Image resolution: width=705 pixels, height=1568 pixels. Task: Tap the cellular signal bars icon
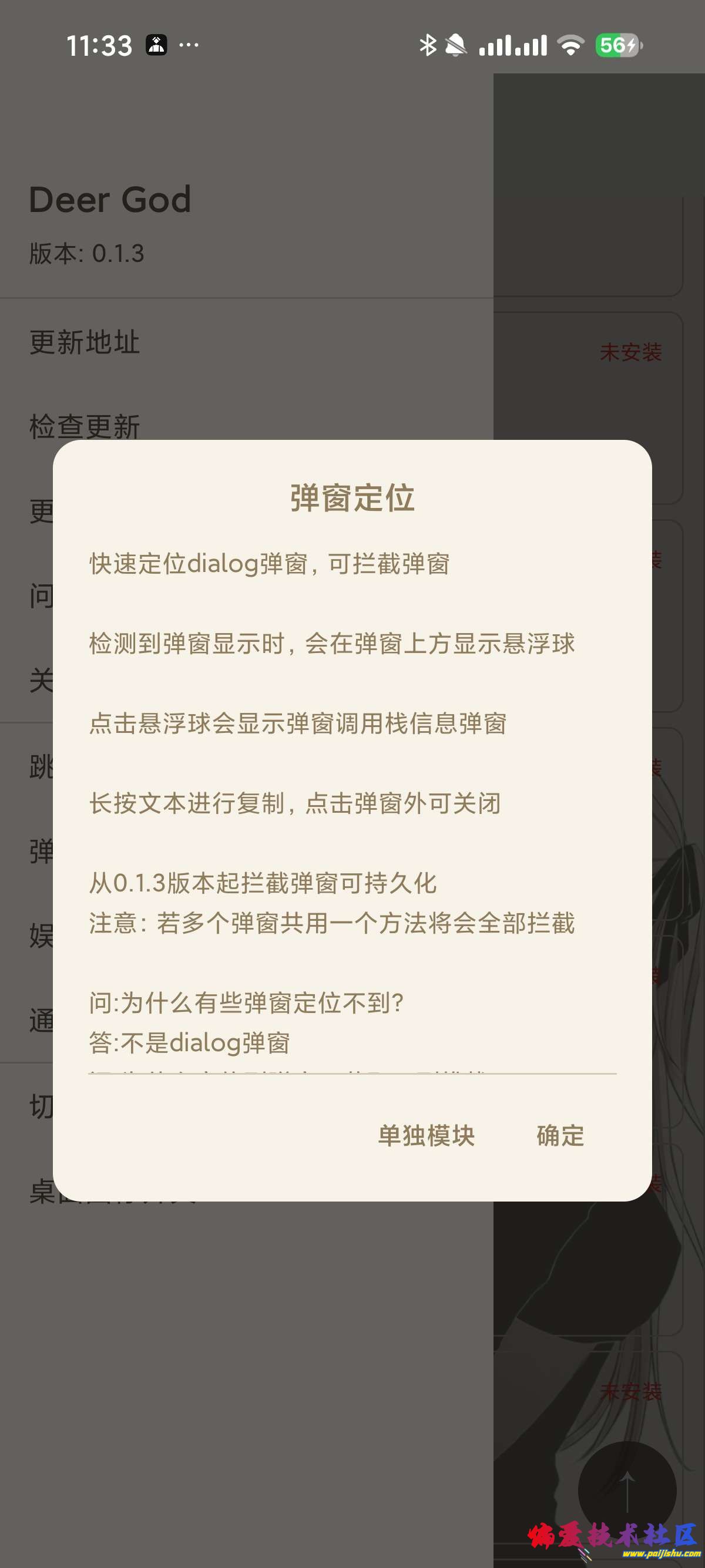[x=515, y=45]
